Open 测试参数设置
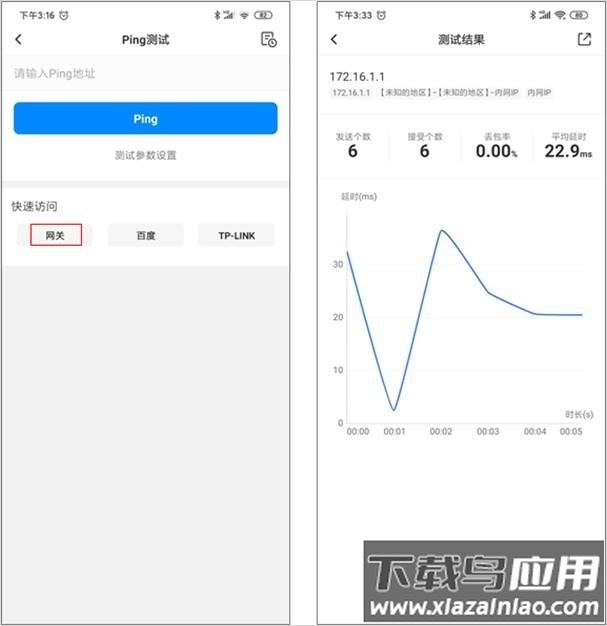The width and height of the screenshot is (607, 626). point(145,156)
